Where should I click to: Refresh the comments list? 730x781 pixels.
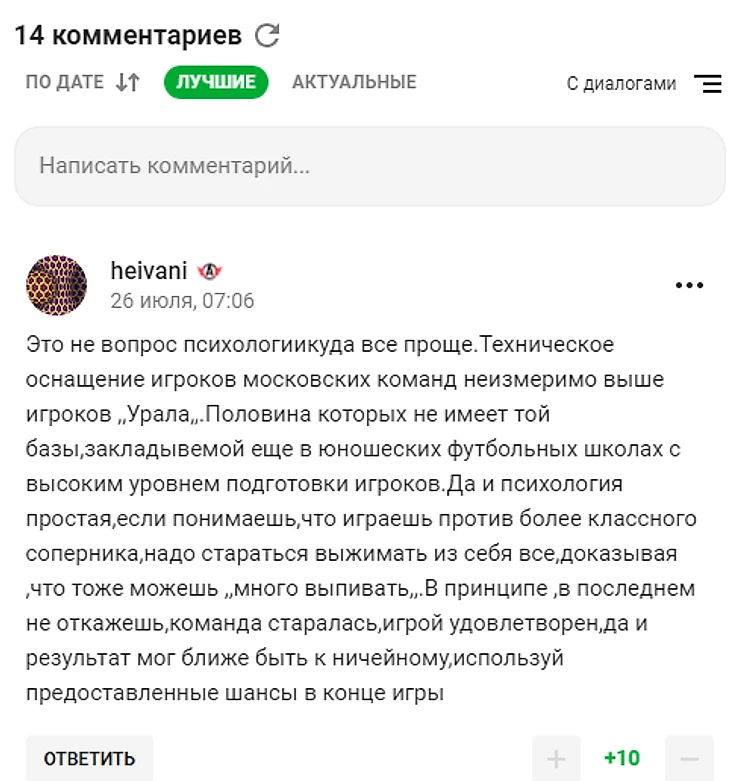[267, 37]
